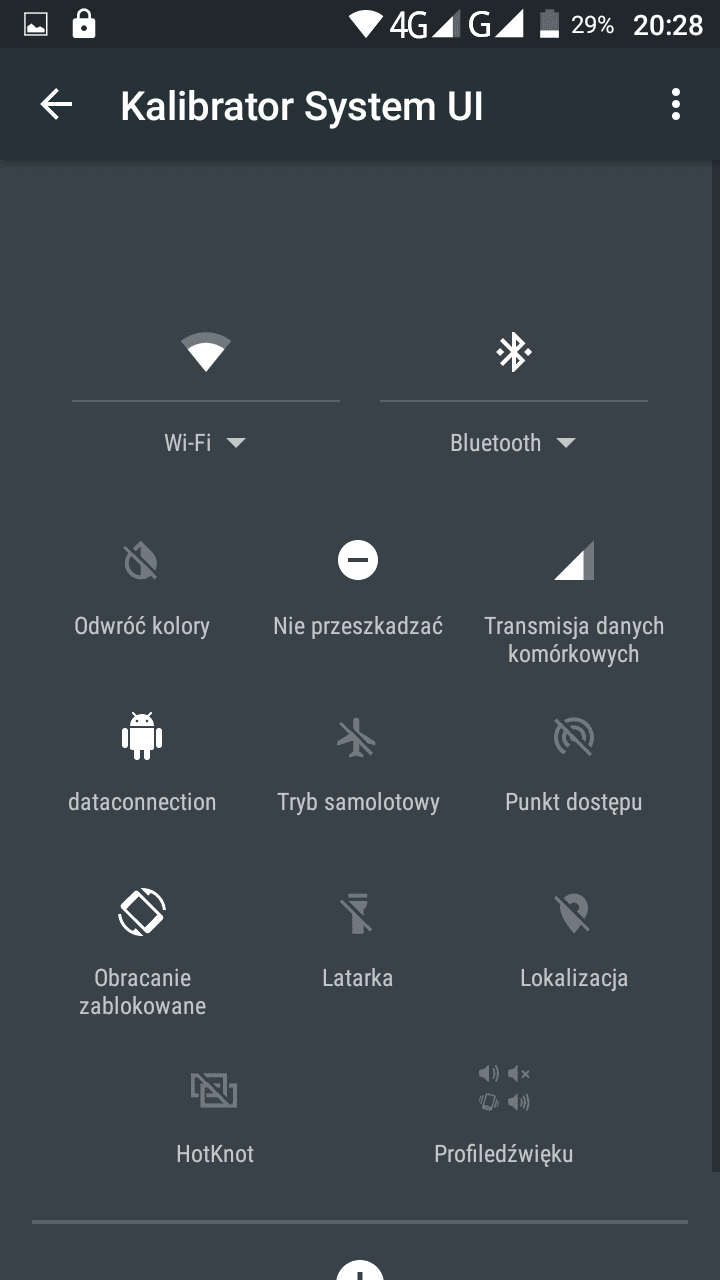Go back from Kalibrator System UI

point(56,105)
